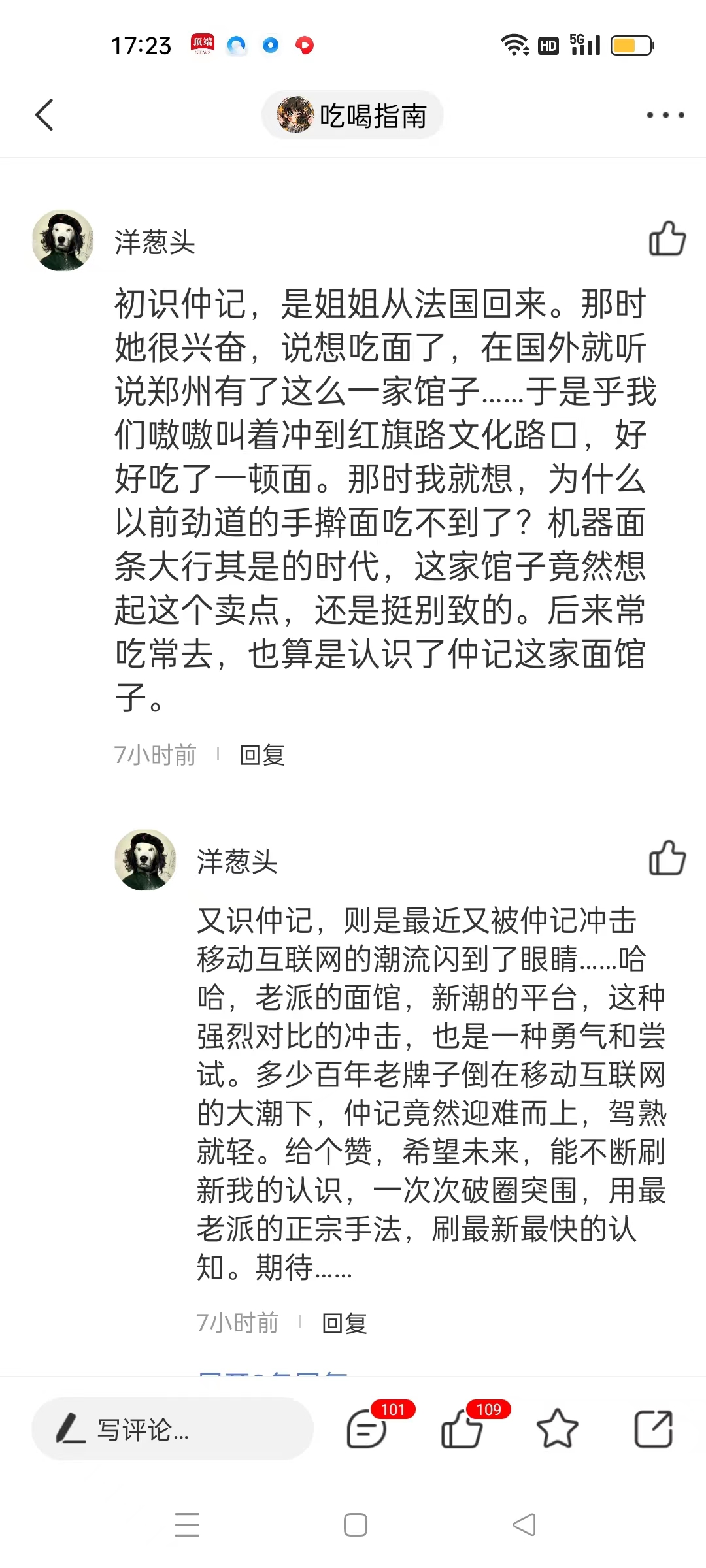Open 洋葱头's avatar on the first comment
The image size is (706, 1568).
click(x=63, y=240)
